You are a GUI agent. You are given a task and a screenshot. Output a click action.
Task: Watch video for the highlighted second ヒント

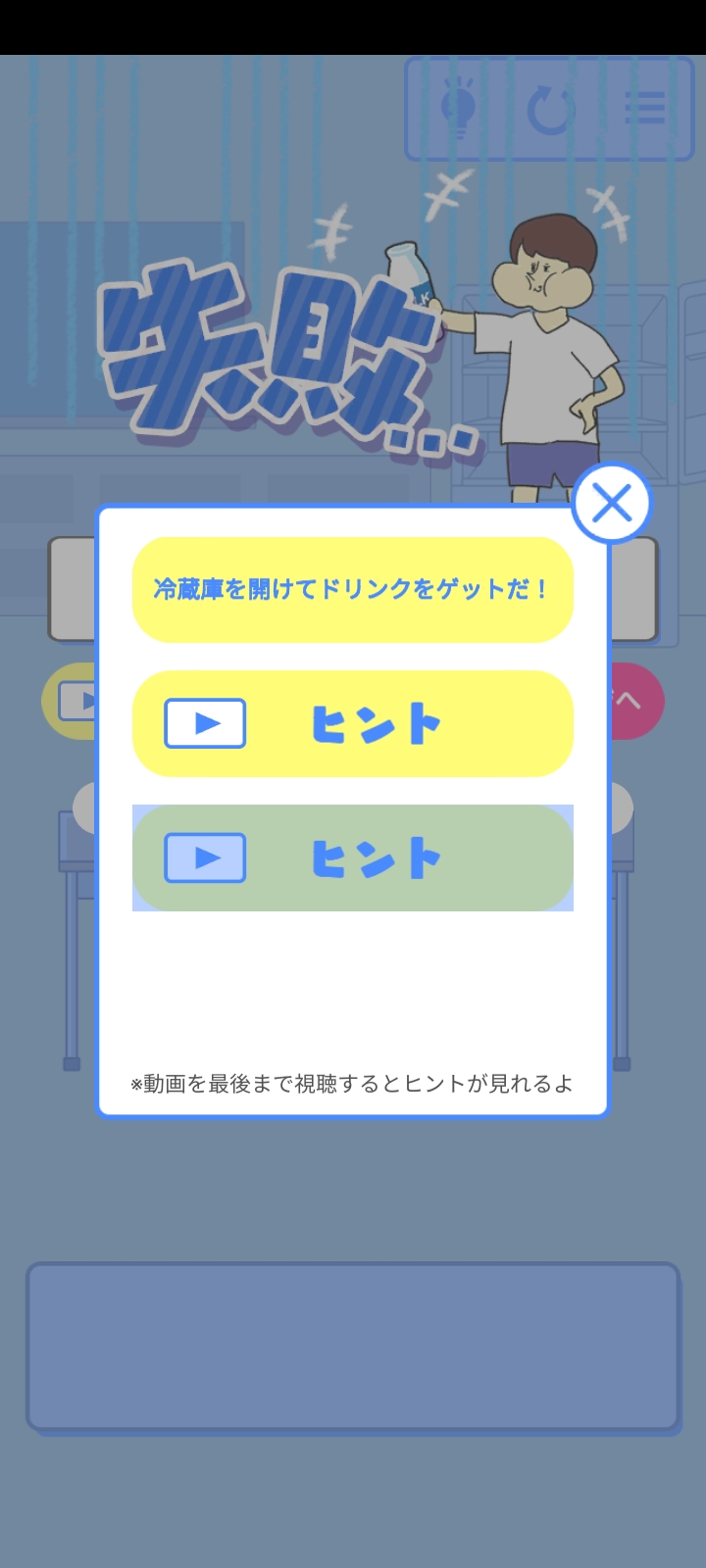(x=352, y=857)
